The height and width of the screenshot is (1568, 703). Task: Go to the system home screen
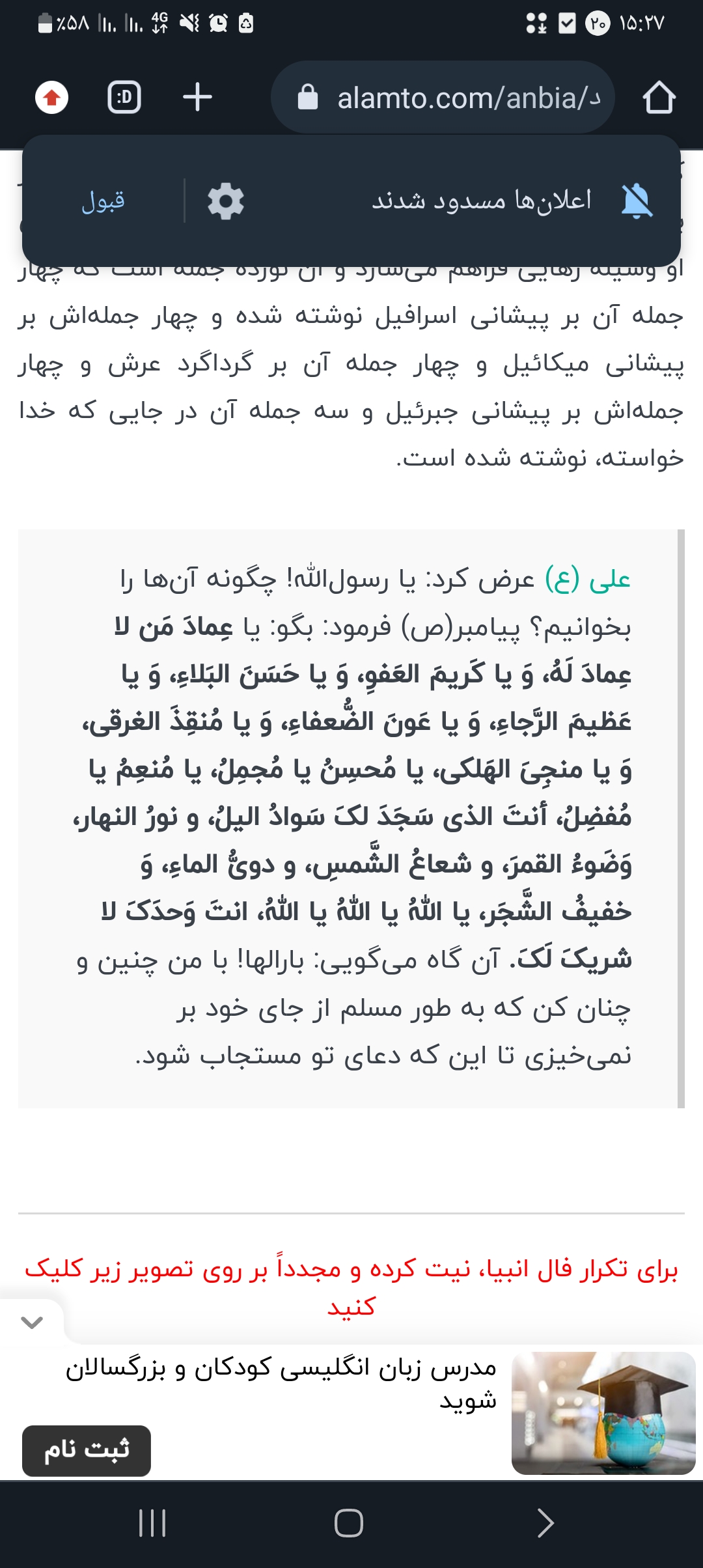349,1523
